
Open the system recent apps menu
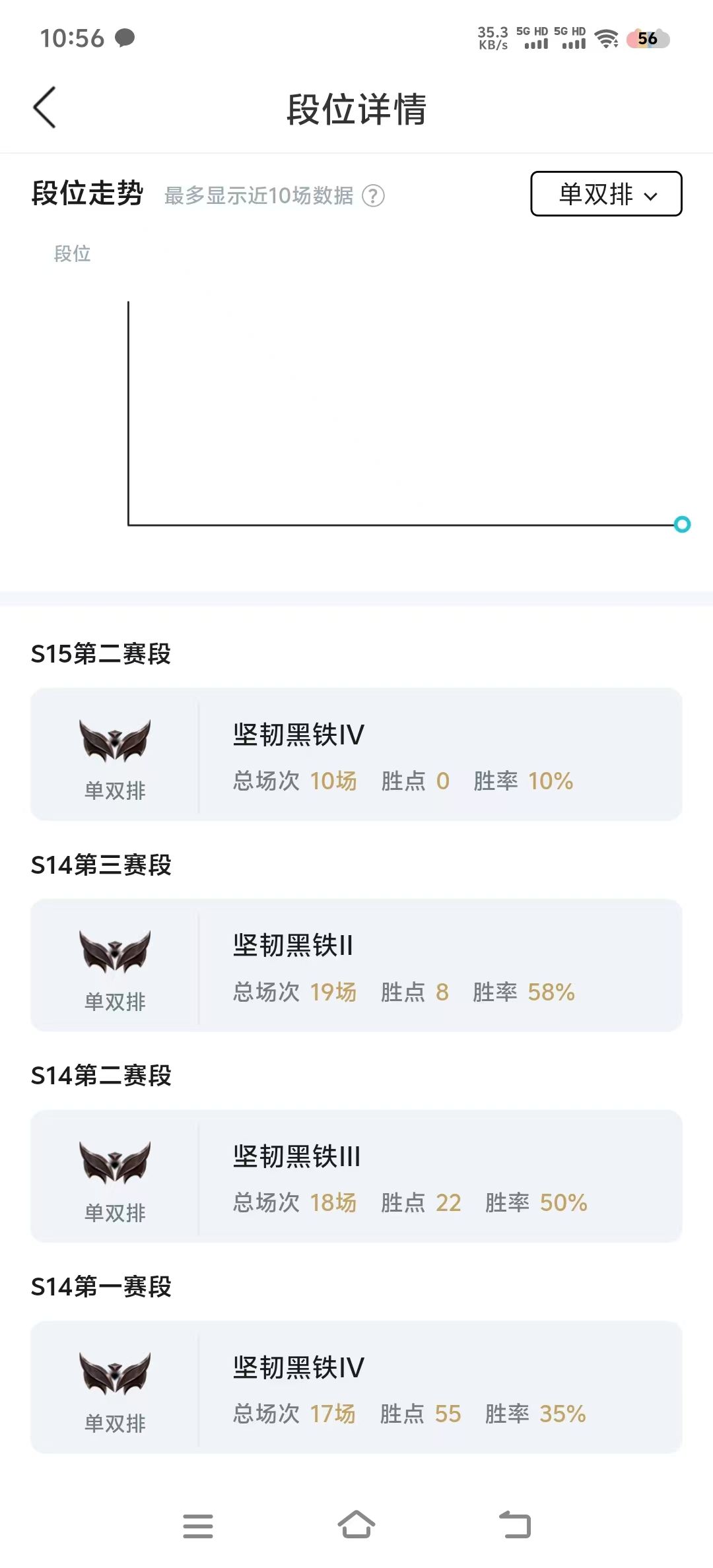tap(198, 1526)
